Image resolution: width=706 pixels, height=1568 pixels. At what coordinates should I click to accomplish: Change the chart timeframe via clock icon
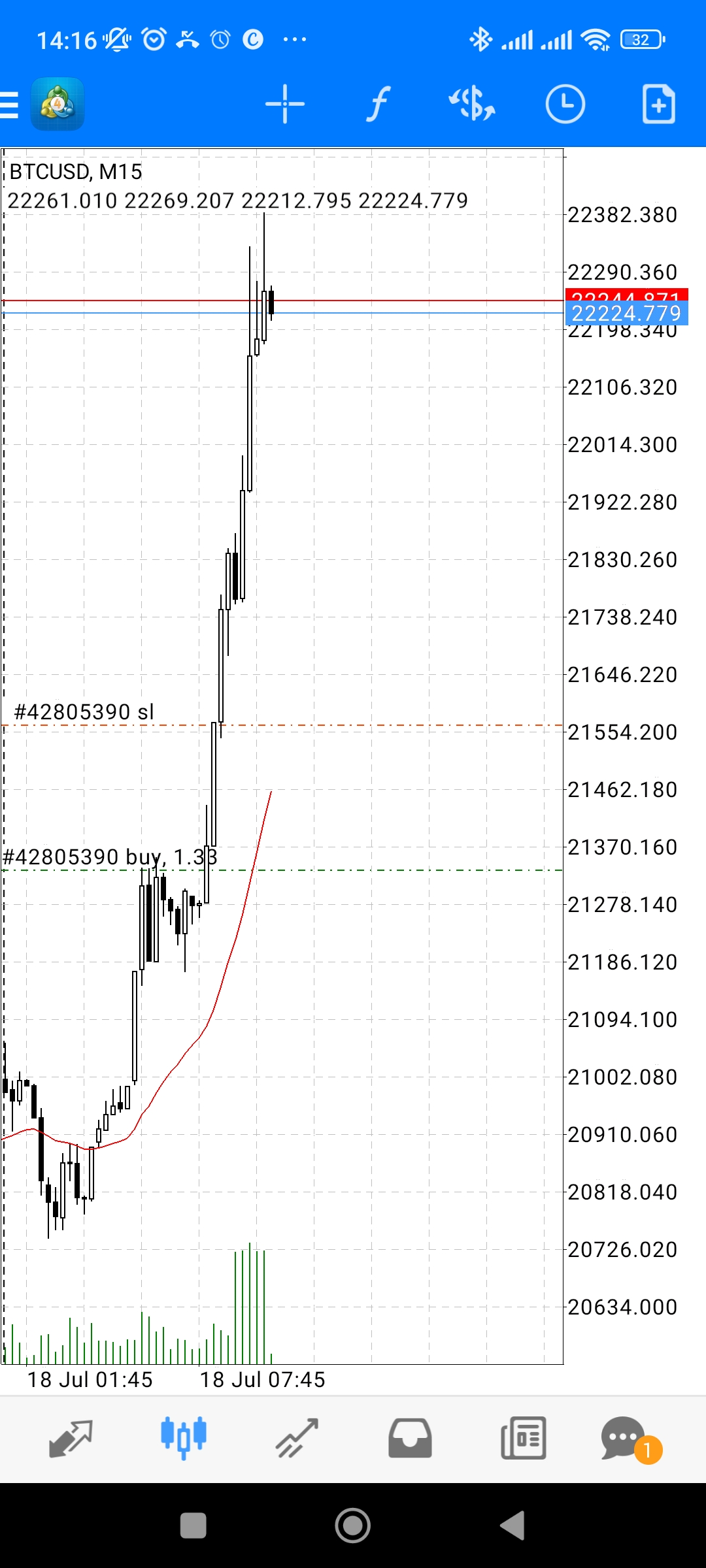point(565,105)
